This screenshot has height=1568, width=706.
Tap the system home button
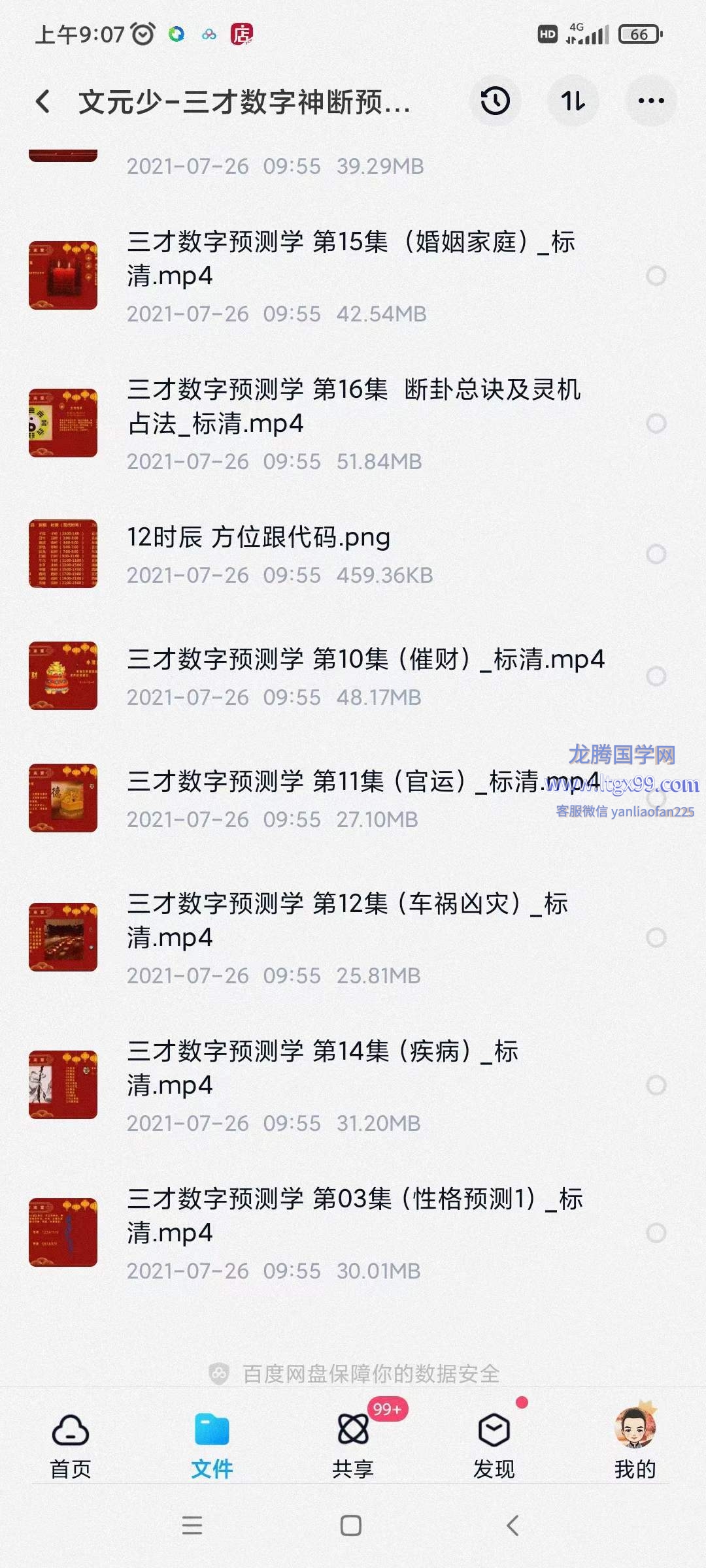351,1526
